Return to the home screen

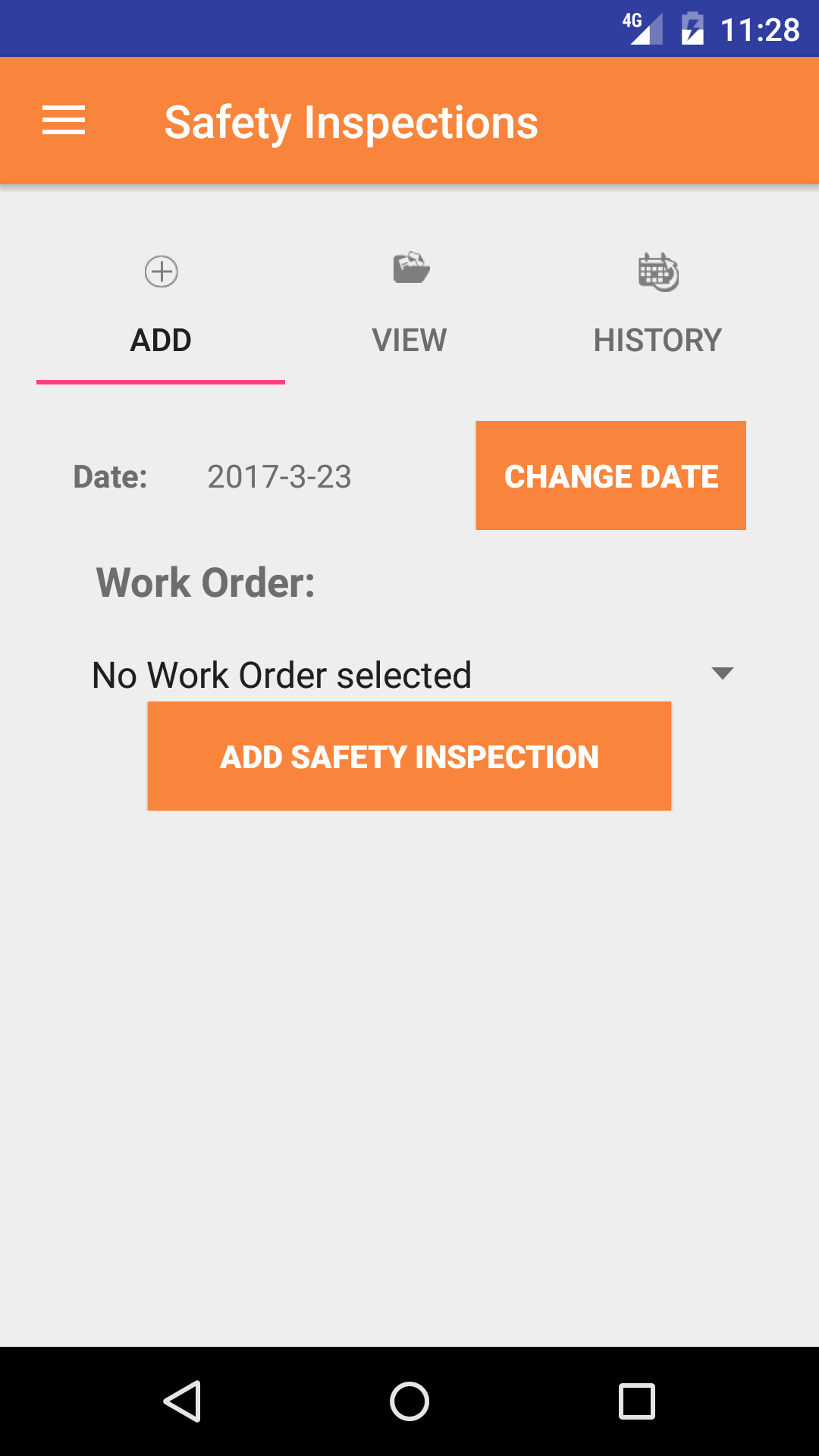point(409,1401)
